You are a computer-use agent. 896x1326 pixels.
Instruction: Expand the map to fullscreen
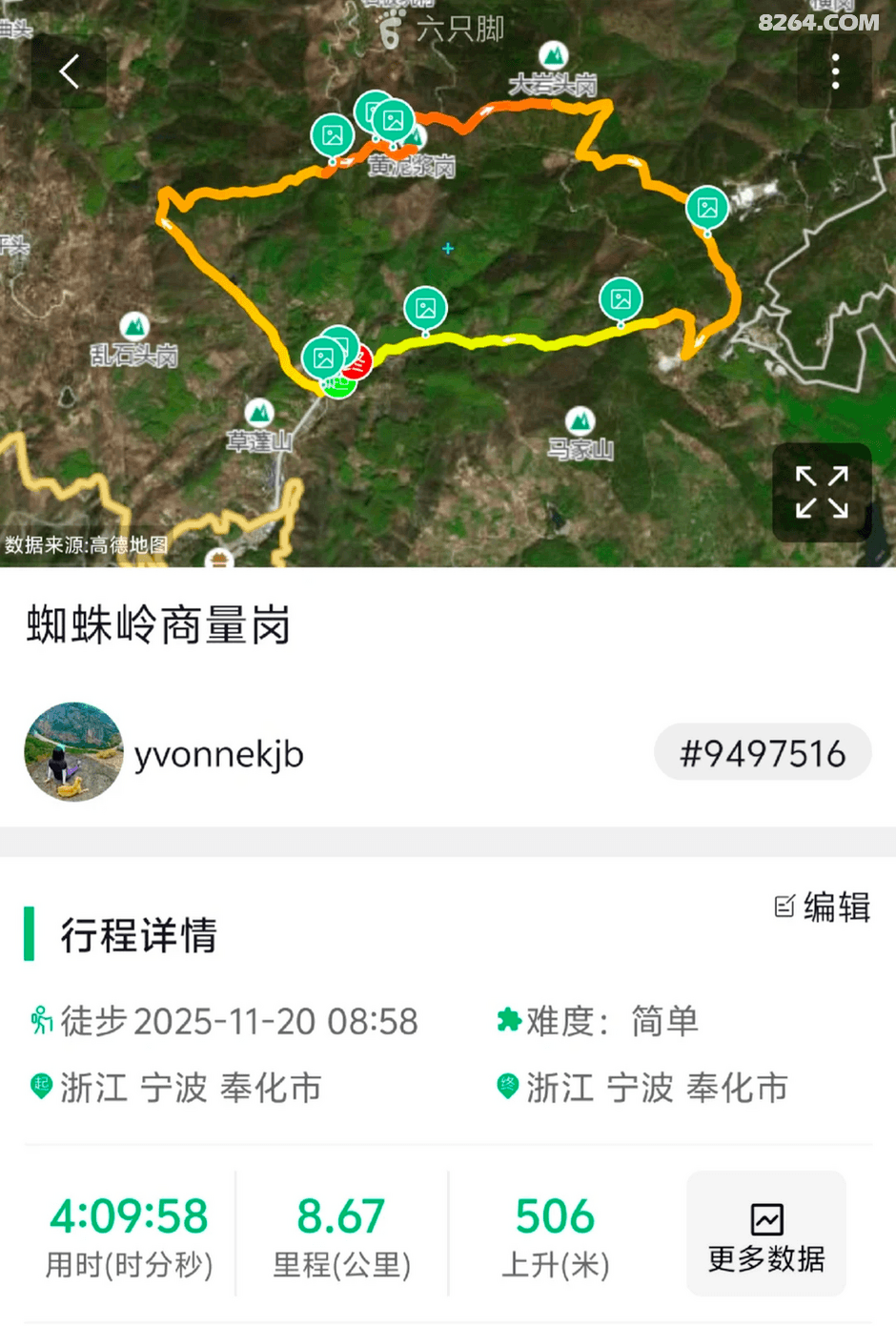click(x=822, y=492)
